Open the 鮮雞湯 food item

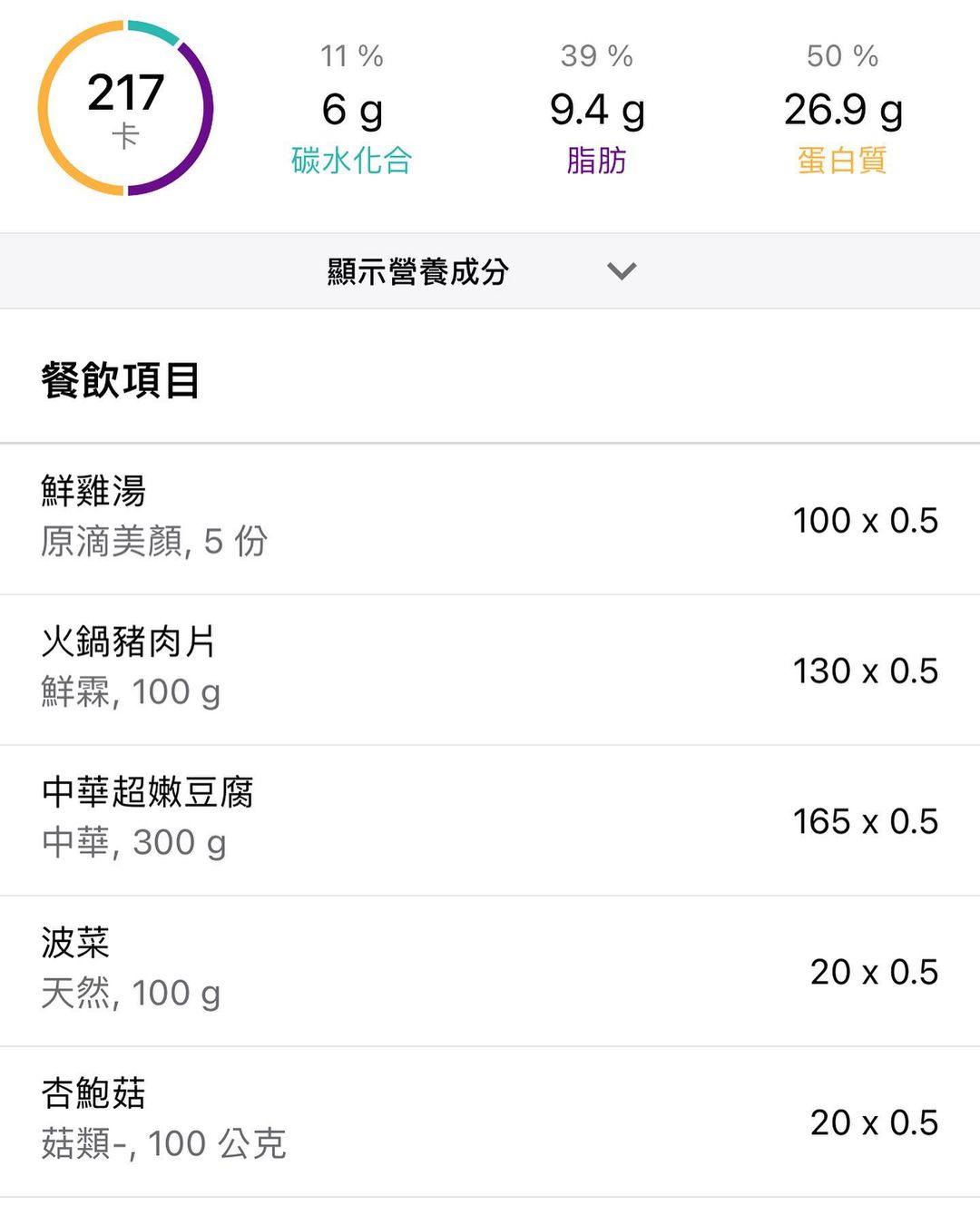tap(488, 519)
